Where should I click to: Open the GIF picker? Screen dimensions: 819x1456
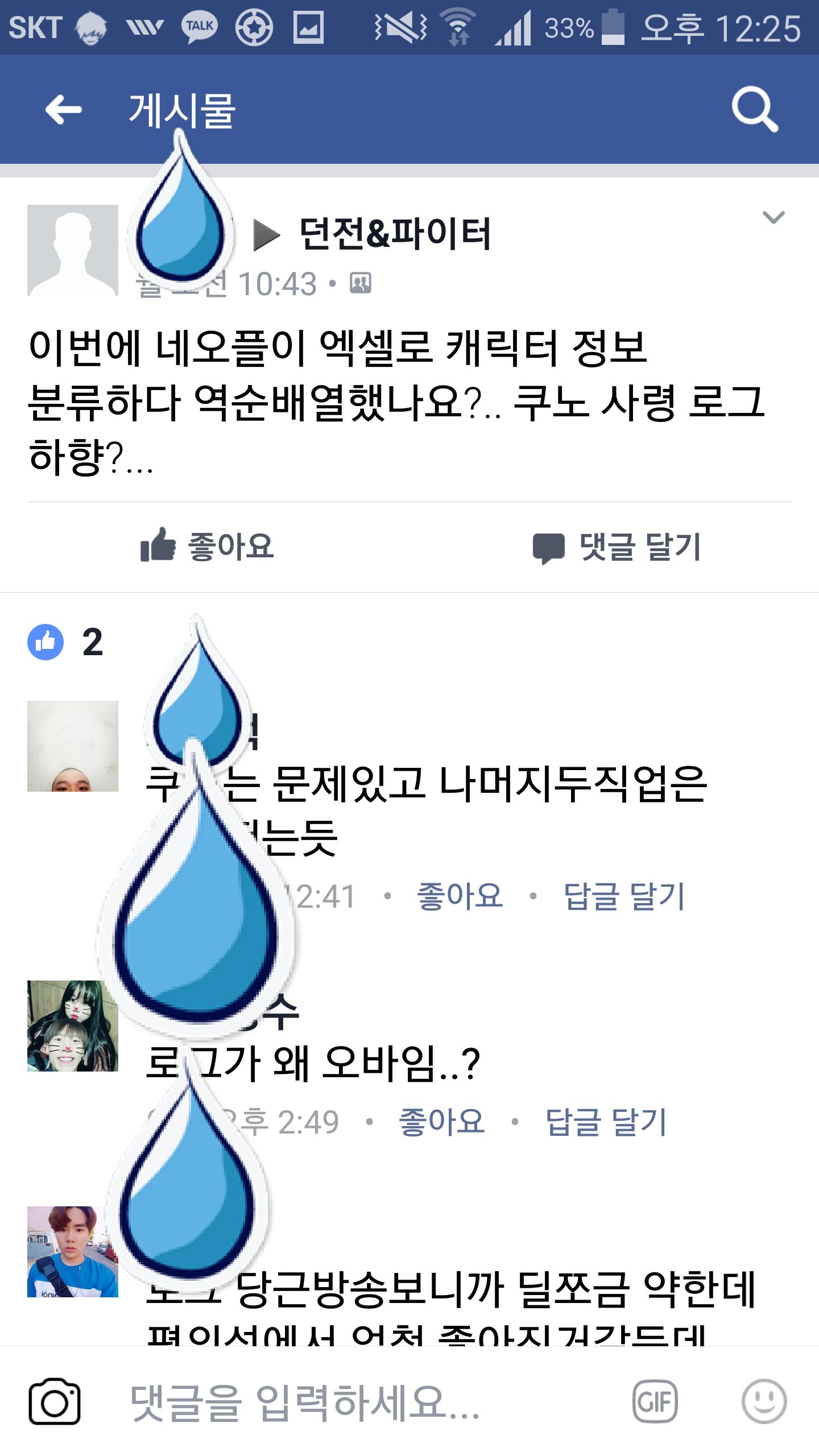point(655,1401)
